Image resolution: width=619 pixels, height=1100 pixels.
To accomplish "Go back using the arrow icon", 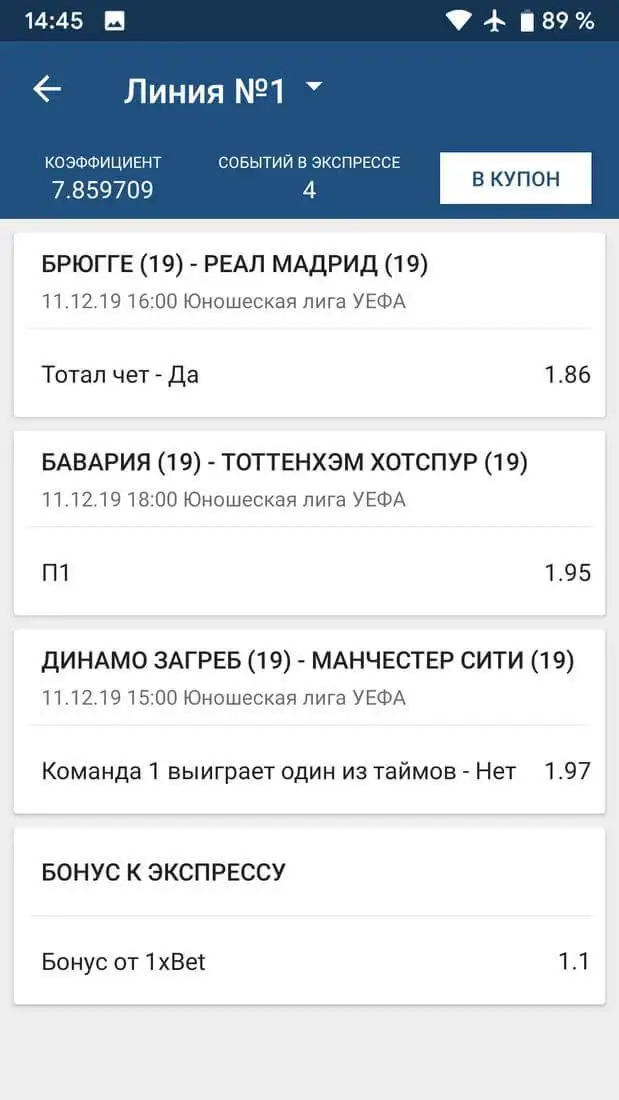I will (47, 89).
